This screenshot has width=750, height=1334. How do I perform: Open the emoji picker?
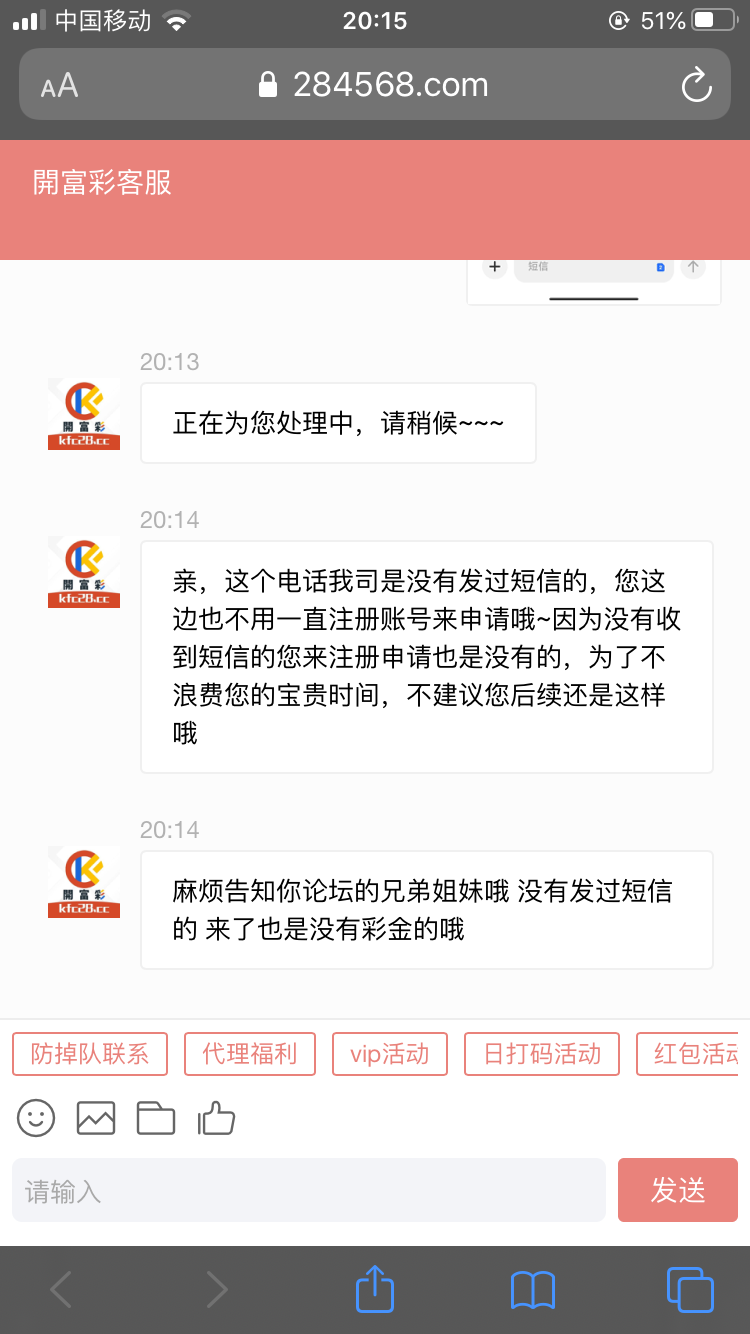pos(36,1117)
